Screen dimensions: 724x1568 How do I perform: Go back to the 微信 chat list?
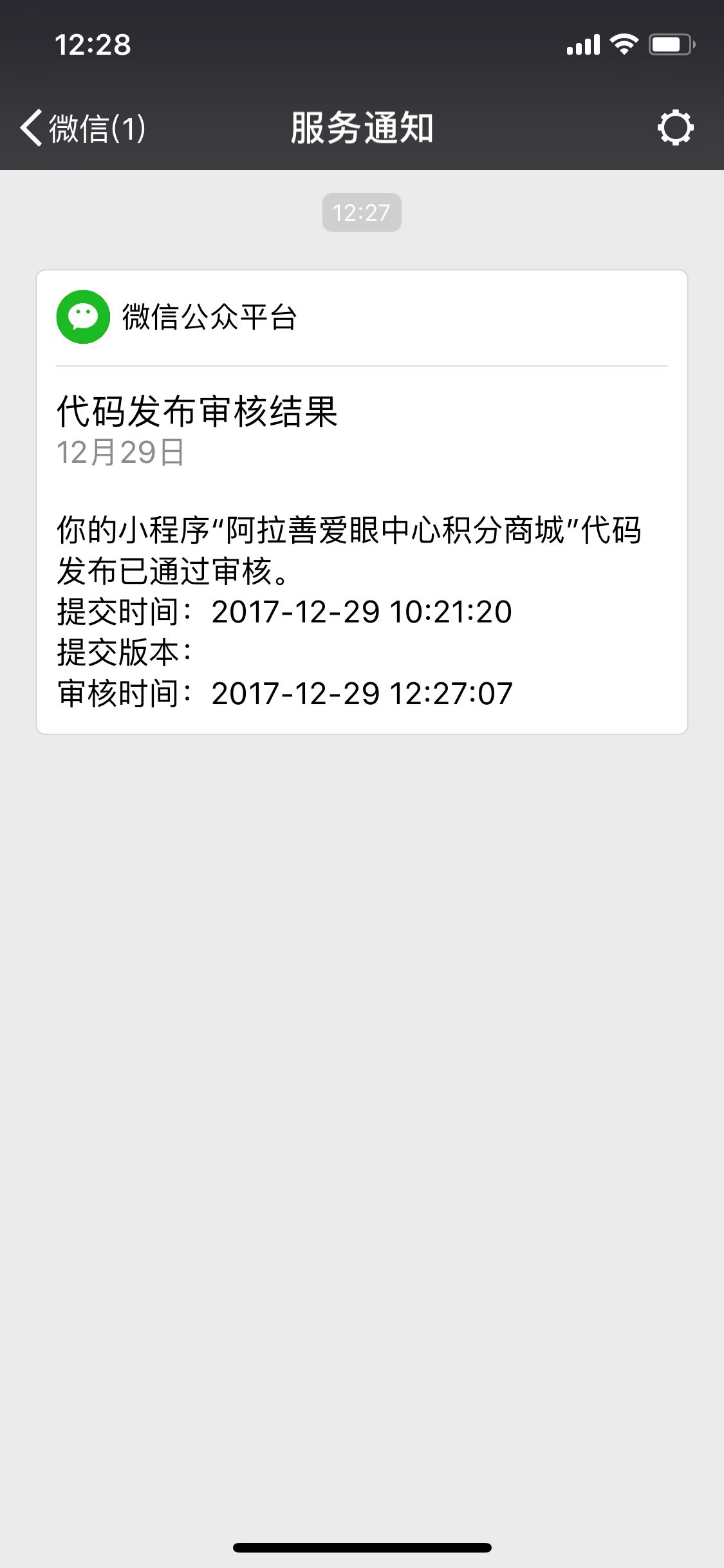(x=82, y=127)
